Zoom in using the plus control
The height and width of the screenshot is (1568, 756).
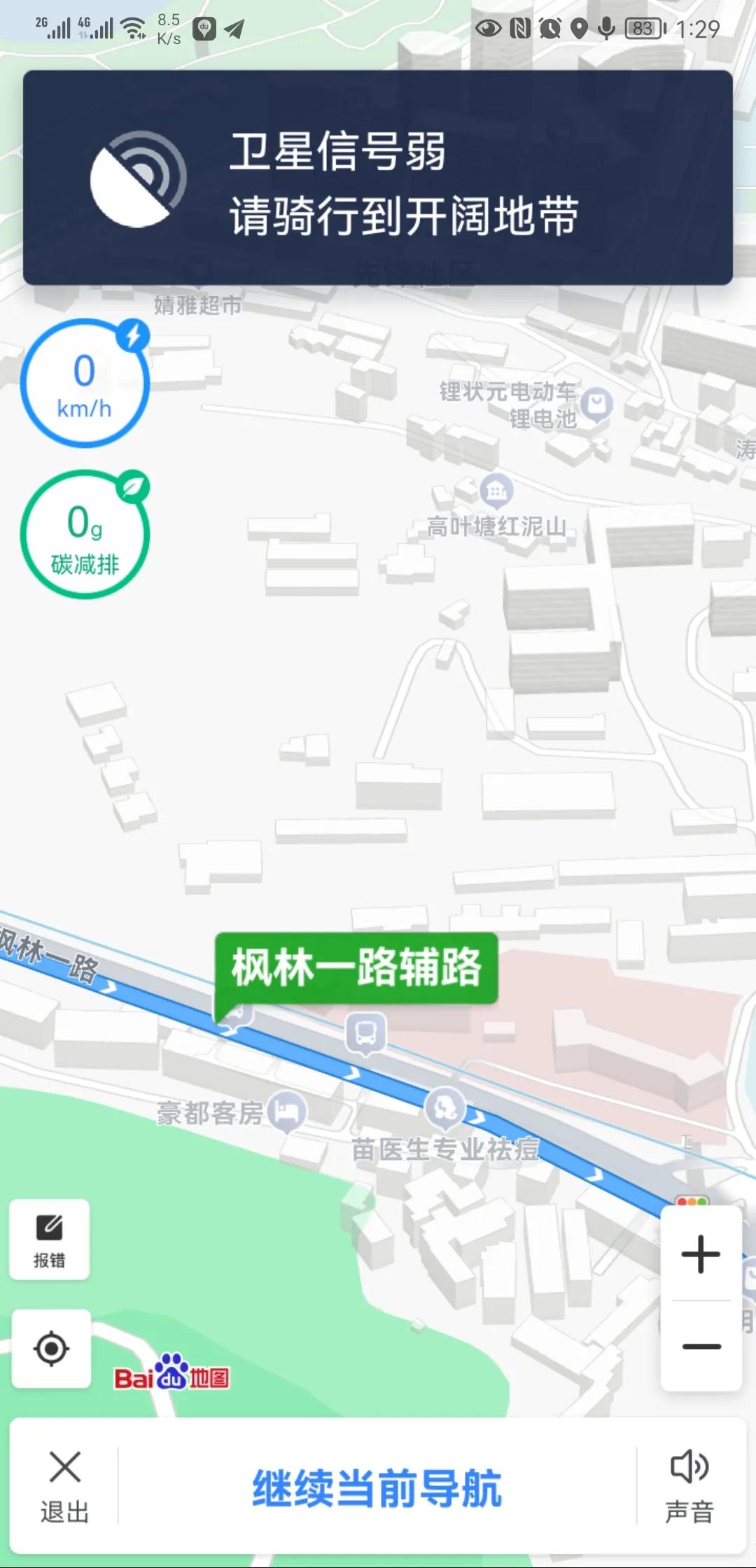point(701,1253)
